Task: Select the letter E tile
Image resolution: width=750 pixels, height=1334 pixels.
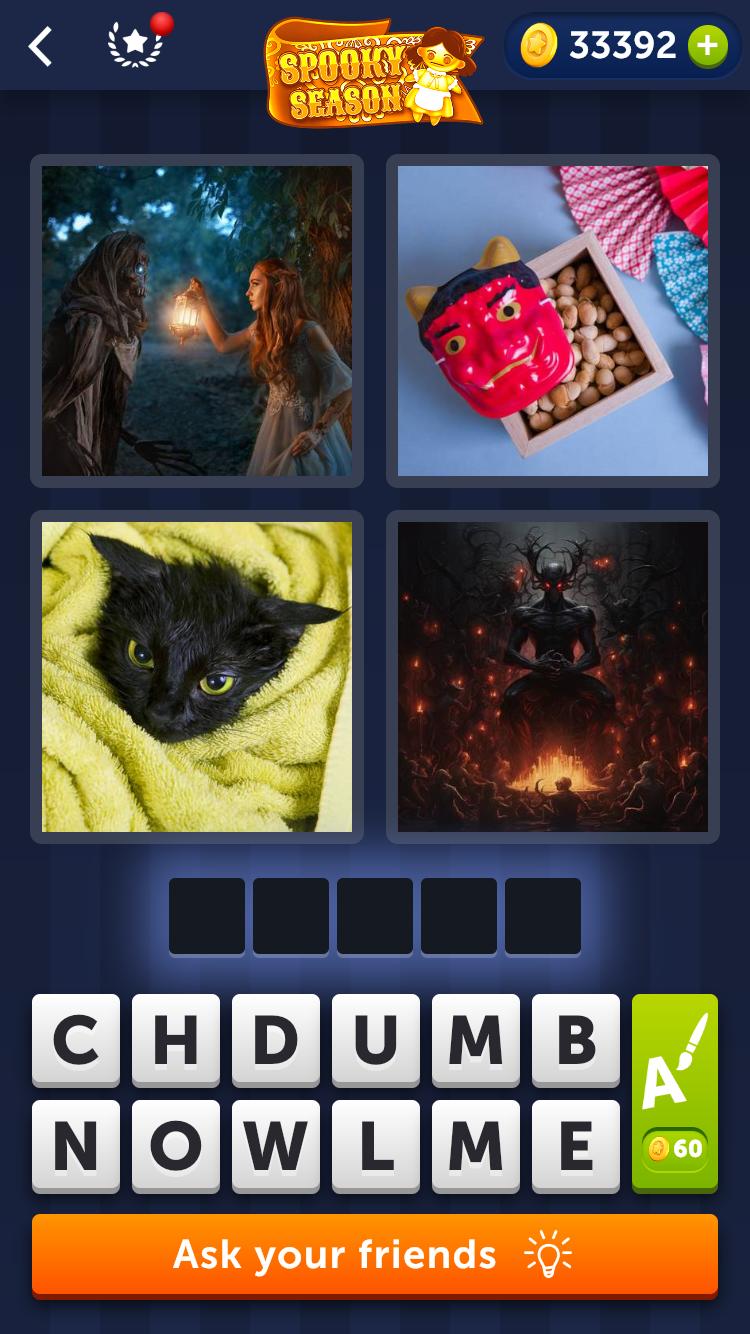Action: [576, 1146]
